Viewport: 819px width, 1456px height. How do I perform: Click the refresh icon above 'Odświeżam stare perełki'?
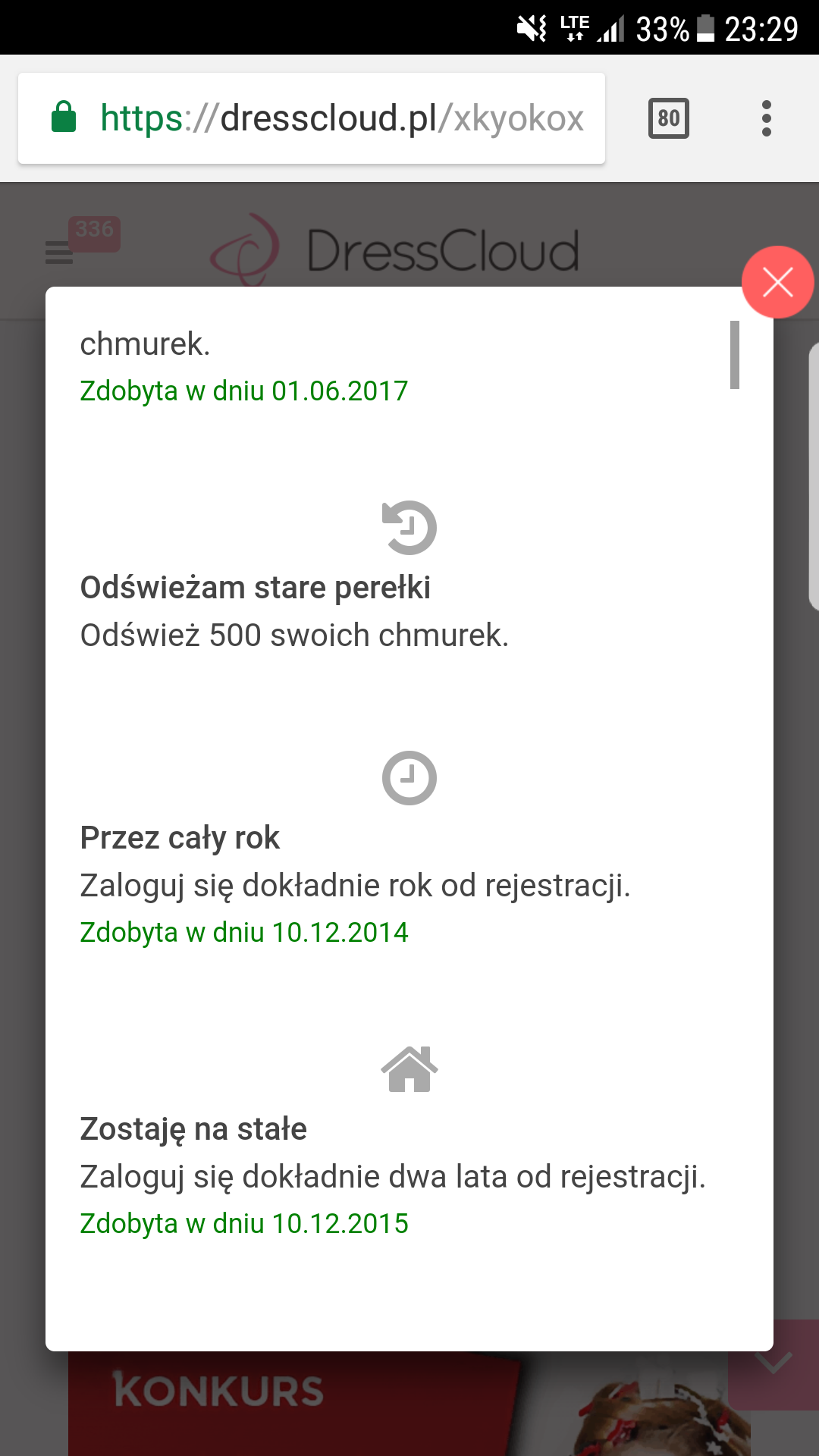(409, 529)
